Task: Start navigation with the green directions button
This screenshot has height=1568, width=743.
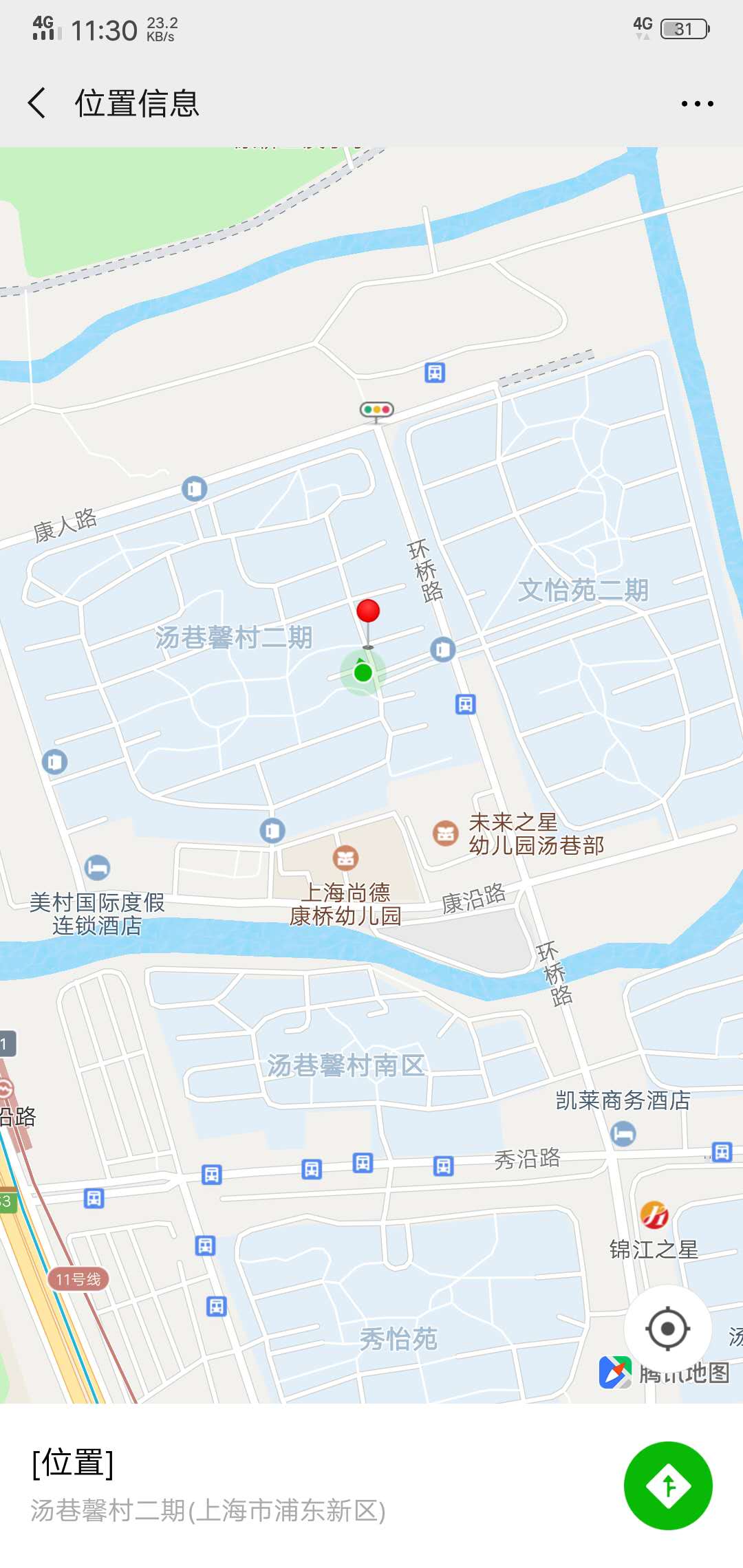Action: pyautogui.click(x=667, y=1485)
